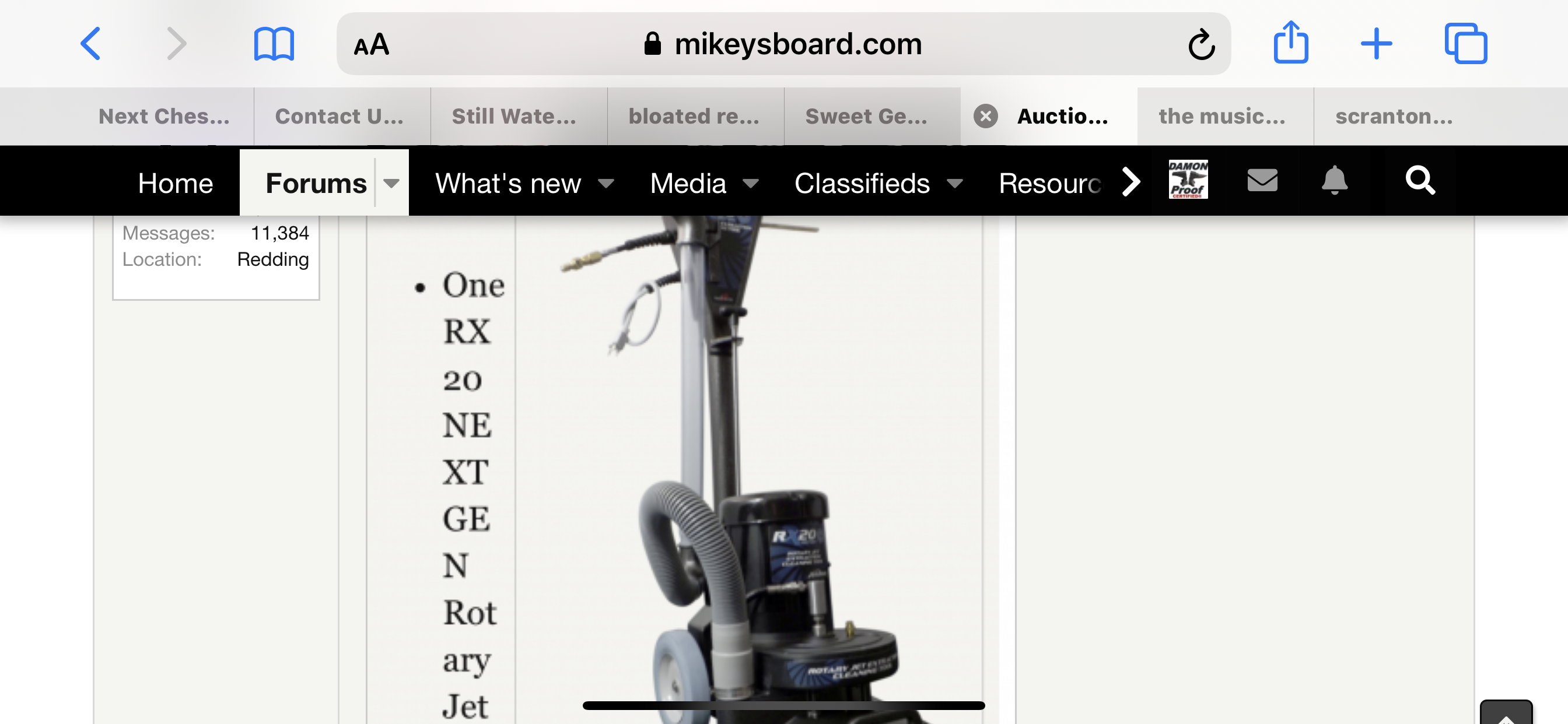
Task: Show more navigation items with chevron
Action: click(x=1130, y=182)
